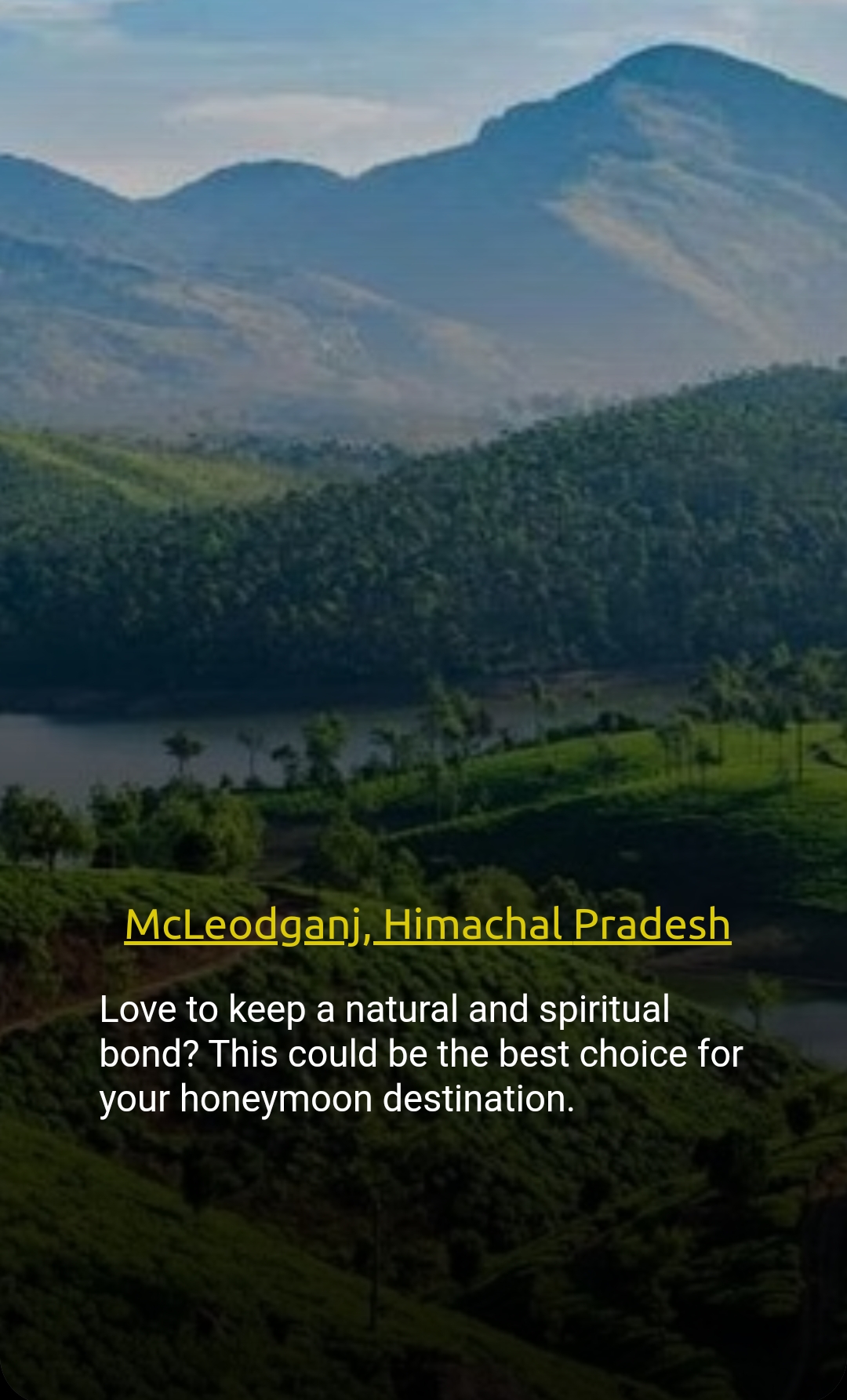Image resolution: width=847 pixels, height=1400 pixels.
Task: Open the McLeodganj, Himachal Pradesh link
Action: [427, 925]
